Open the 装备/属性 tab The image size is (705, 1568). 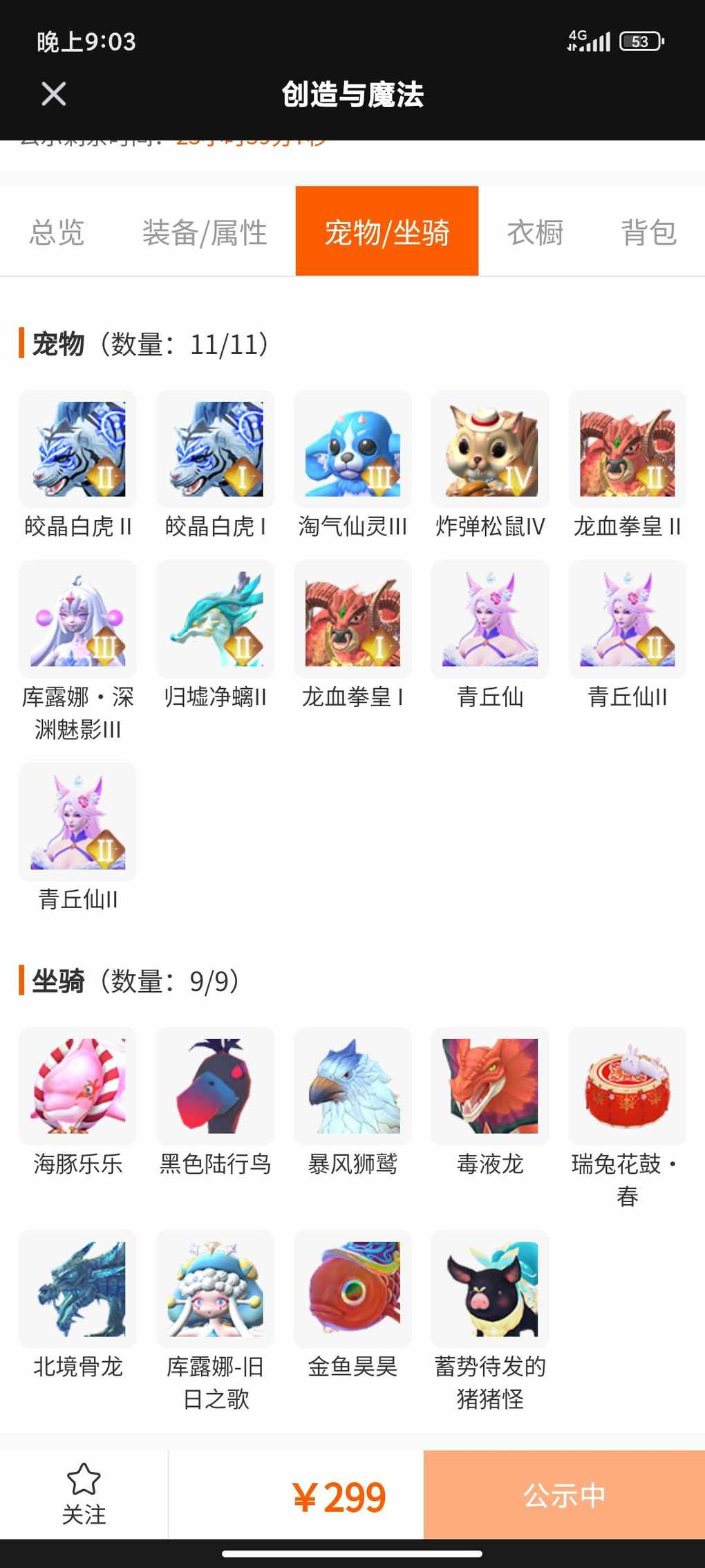point(205,232)
